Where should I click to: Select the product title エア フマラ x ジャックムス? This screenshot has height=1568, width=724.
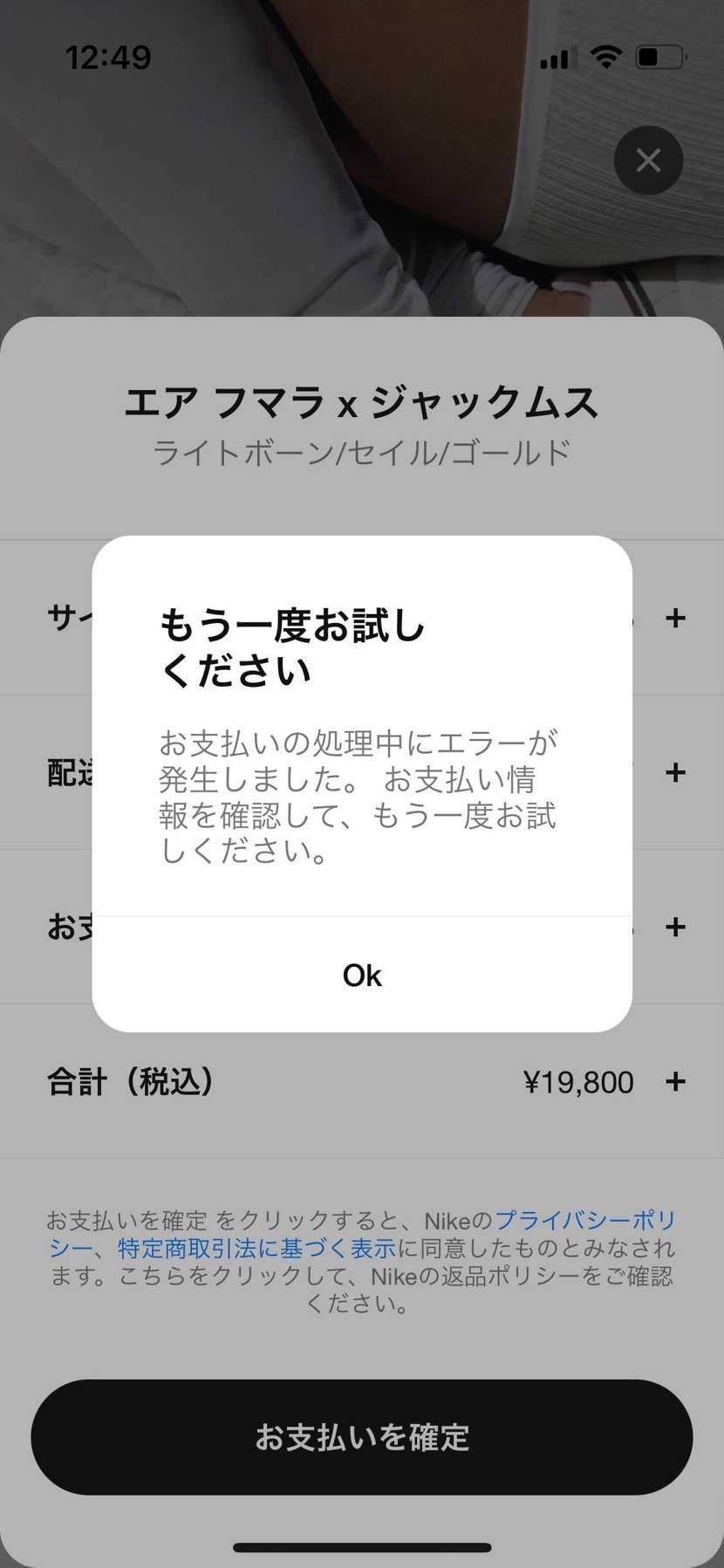[361, 401]
